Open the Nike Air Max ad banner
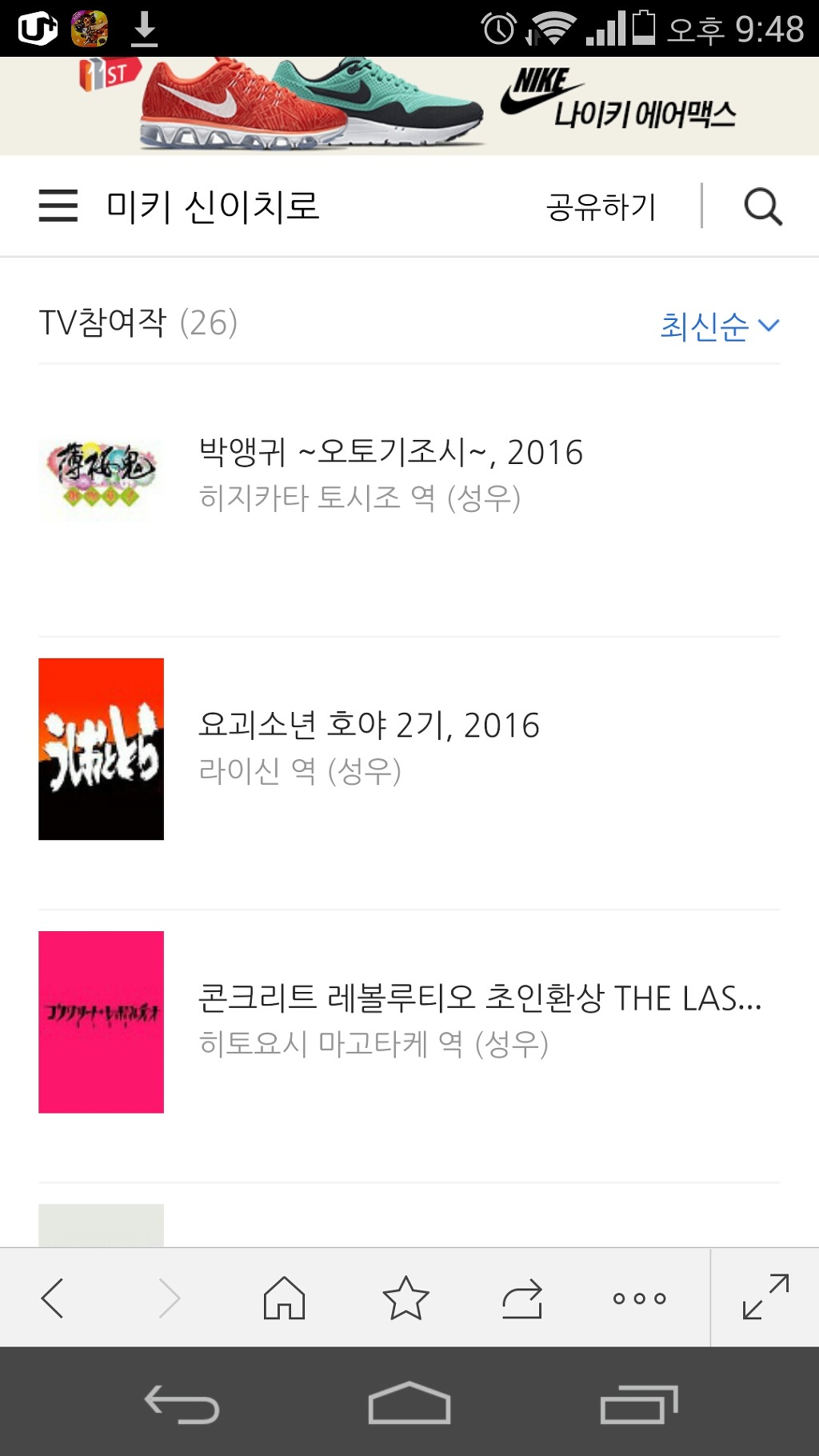This screenshot has width=819, height=1456. click(x=409, y=106)
